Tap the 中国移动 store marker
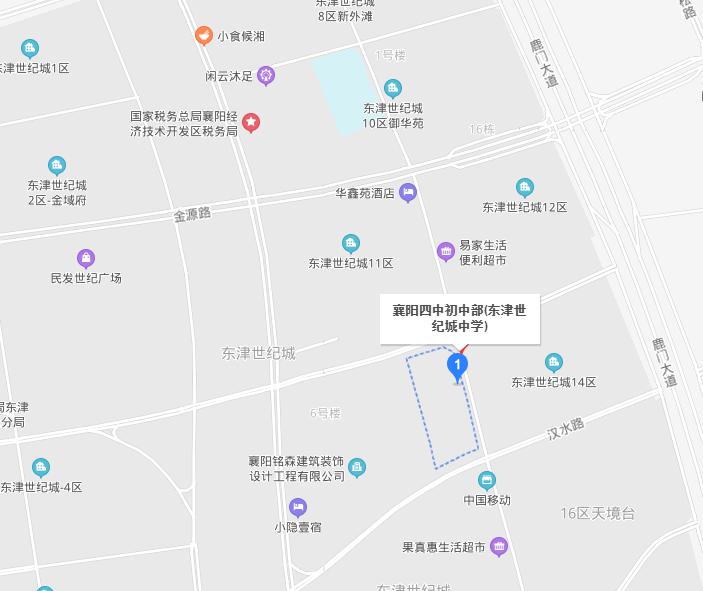This screenshot has width=703, height=591. click(x=487, y=480)
